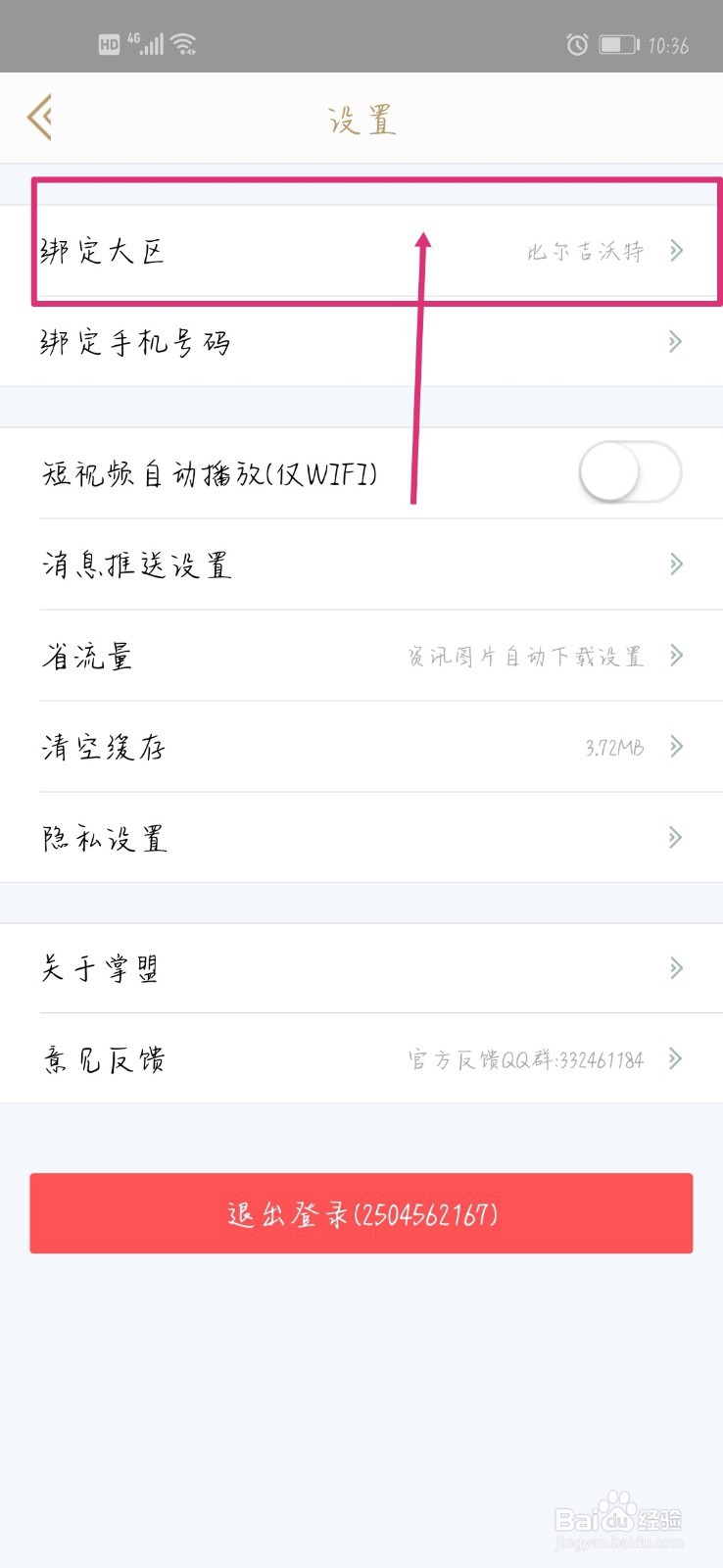
Task: Tap 退出登录 to log out
Action: tap(361, 1214)
